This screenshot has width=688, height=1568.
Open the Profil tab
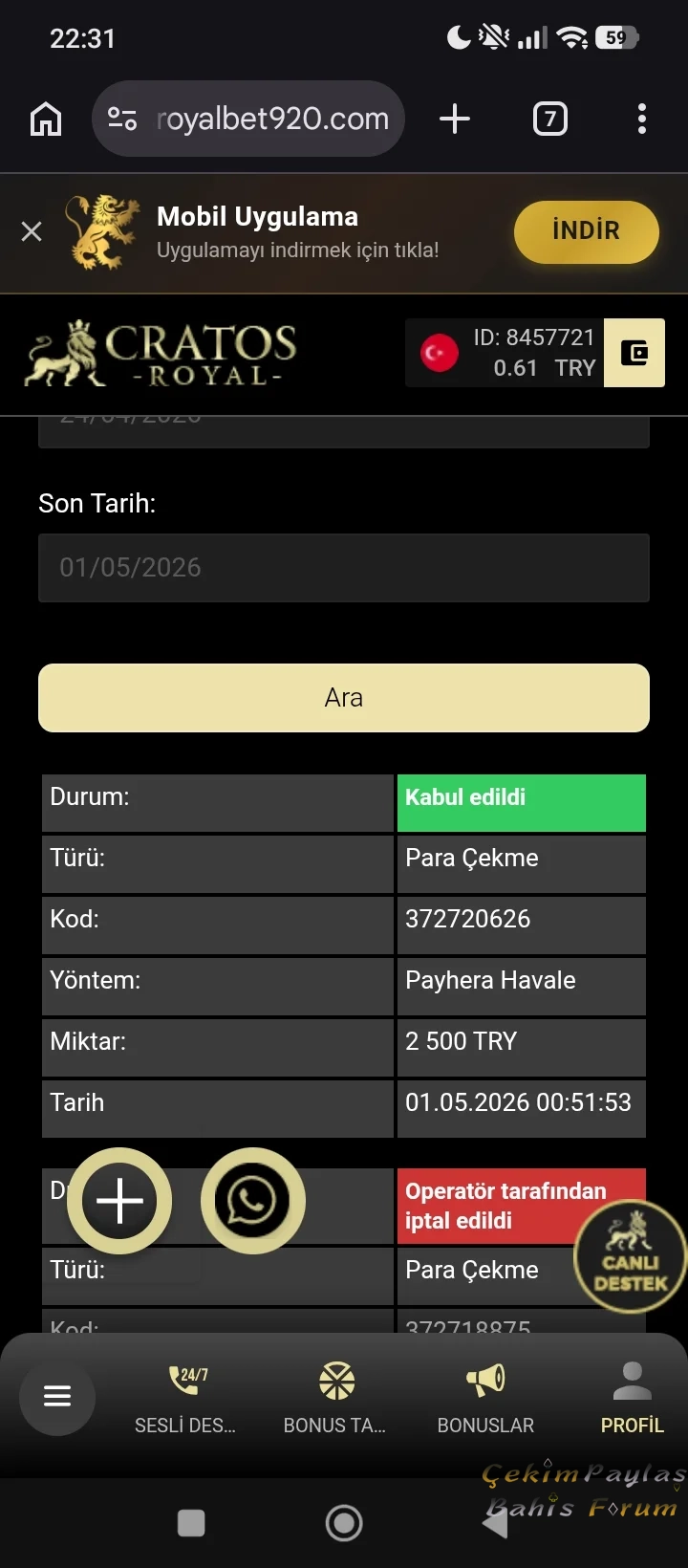632,1398
